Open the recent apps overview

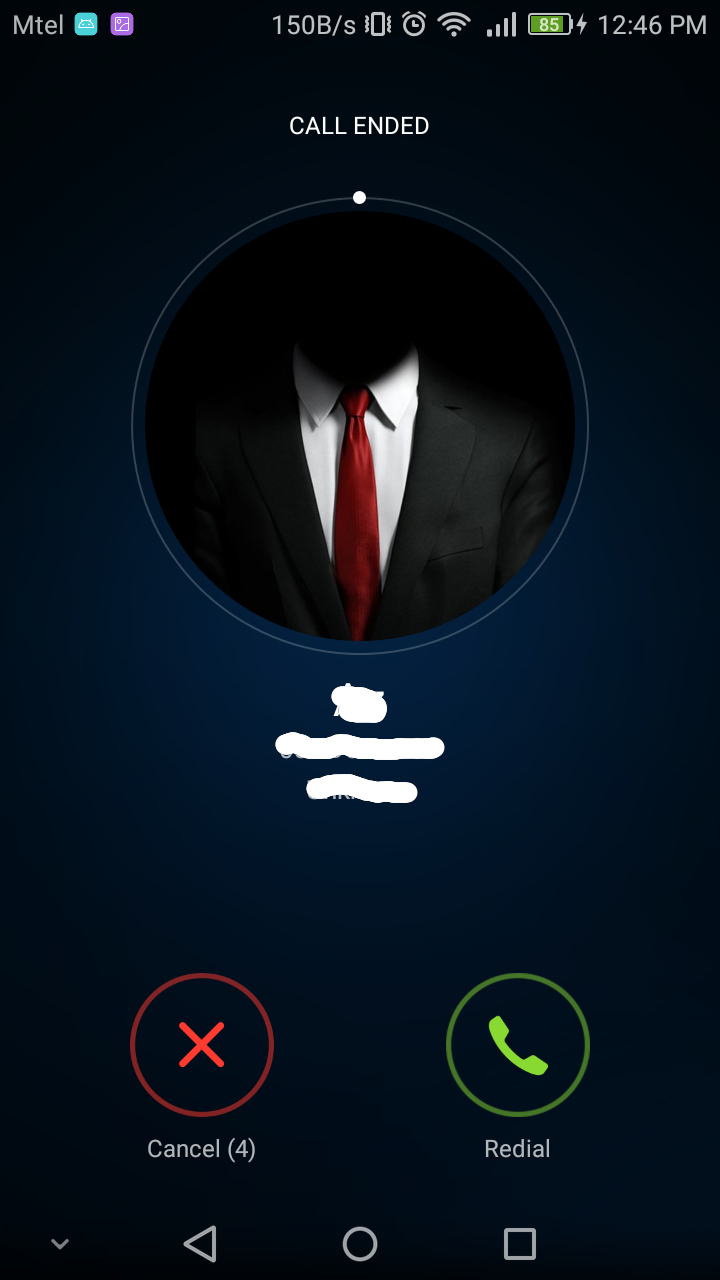pos(519,1244)
